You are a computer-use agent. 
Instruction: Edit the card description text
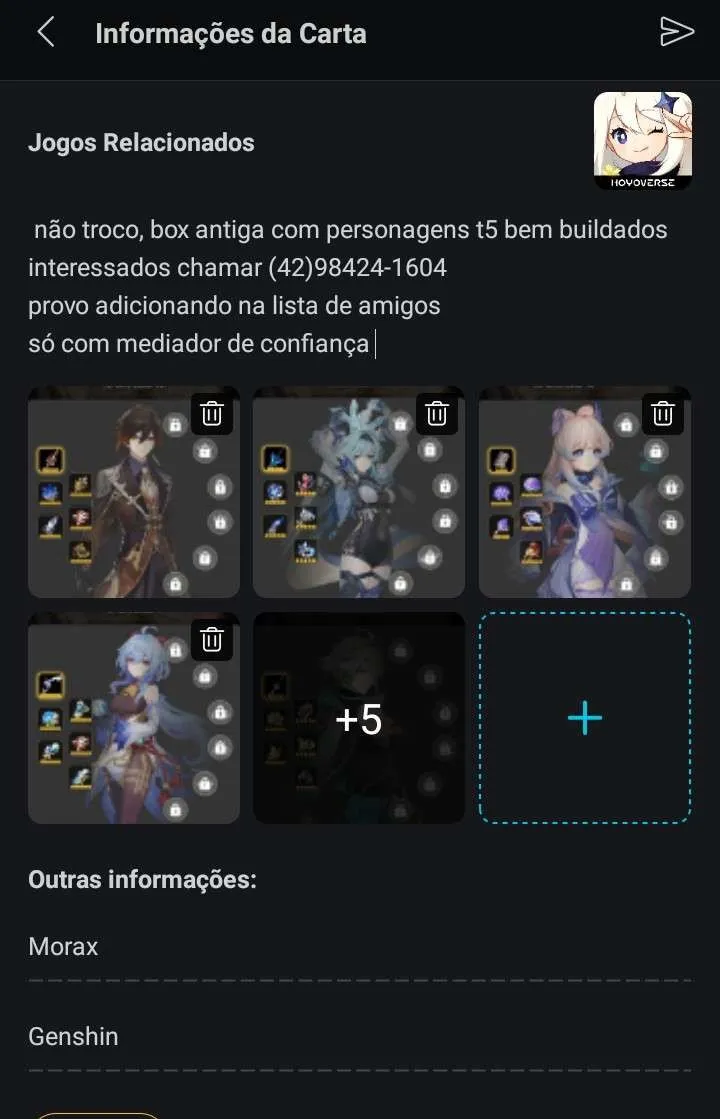pyautogui.click(x=348, y=288)
